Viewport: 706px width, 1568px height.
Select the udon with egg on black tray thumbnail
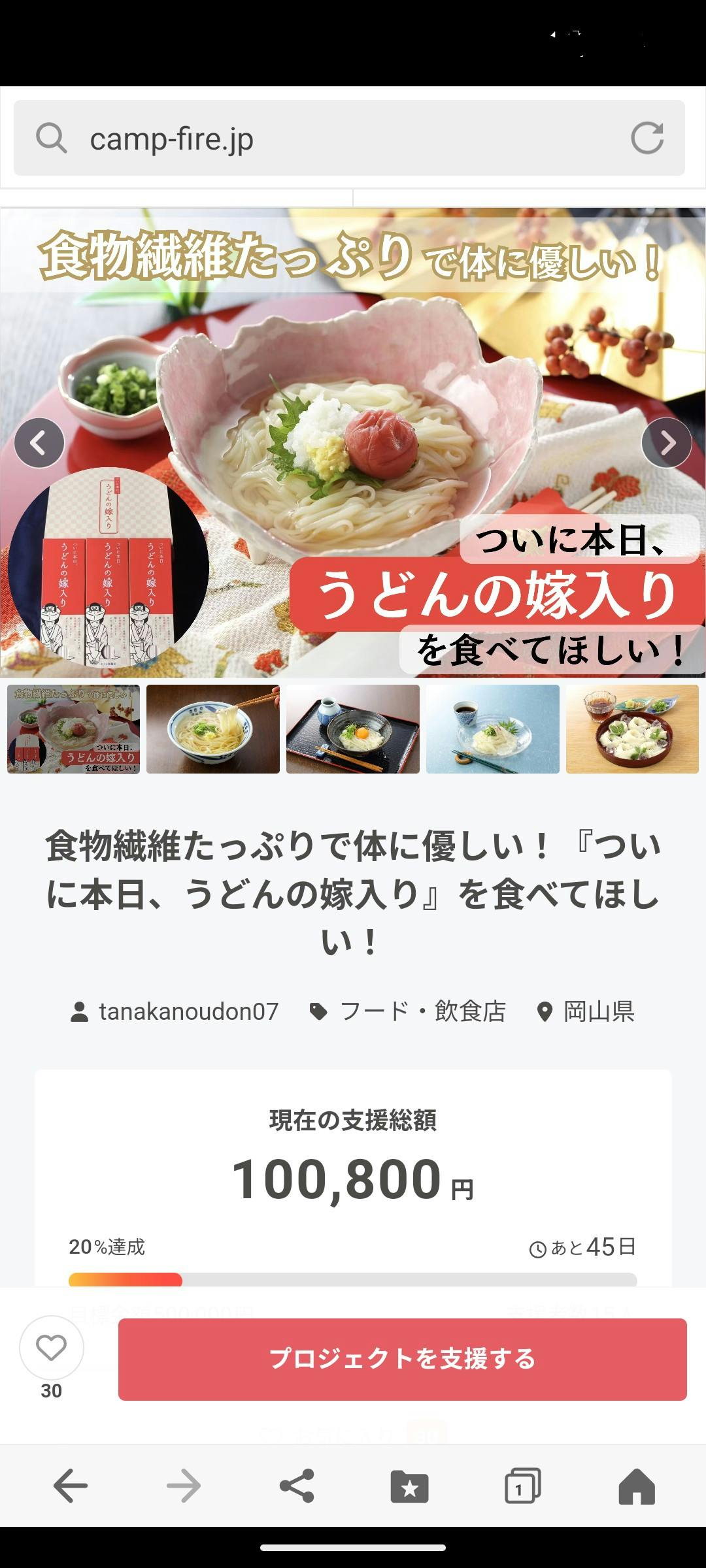(x=353, y=729)
